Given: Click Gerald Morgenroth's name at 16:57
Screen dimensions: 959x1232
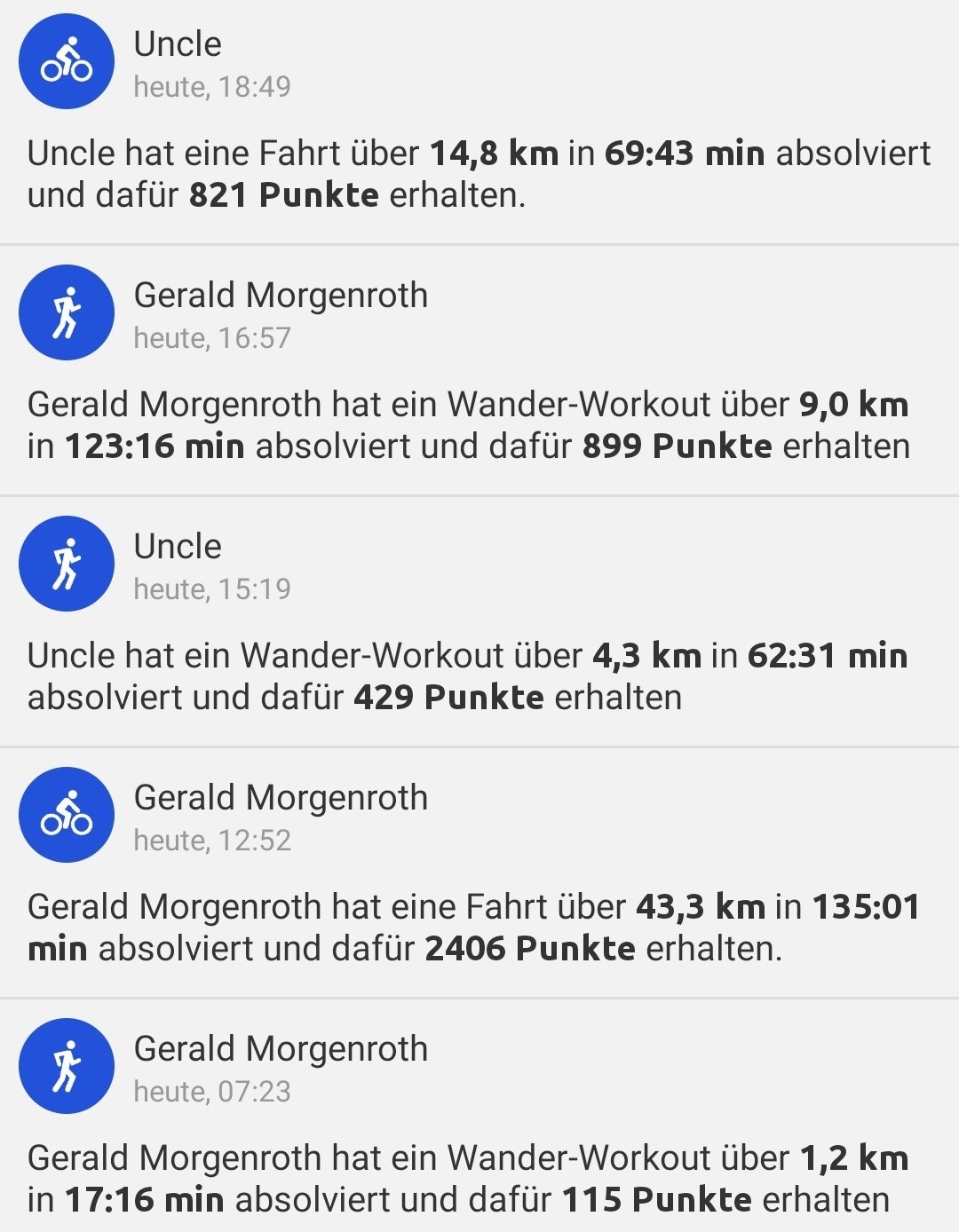Looking at the screenshot, I should pos(280,295).
